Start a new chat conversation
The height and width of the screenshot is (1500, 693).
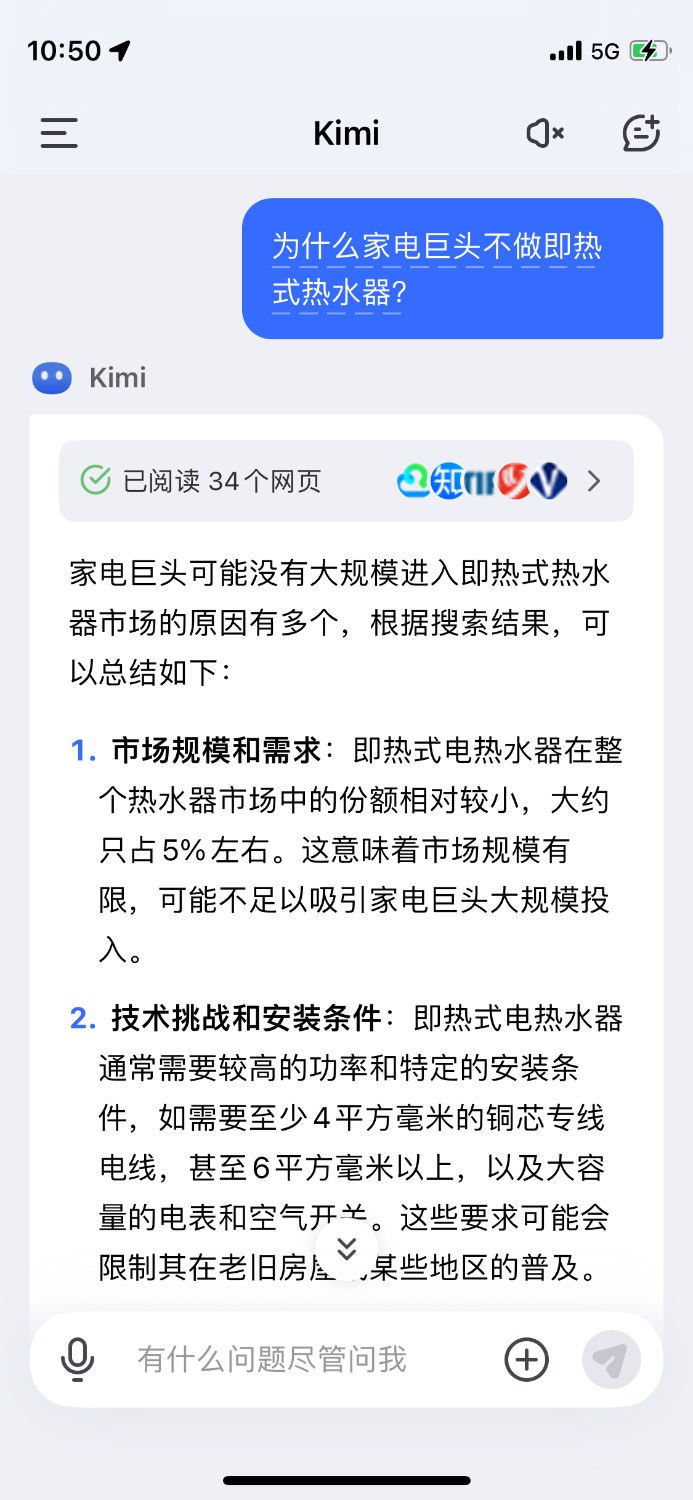641,133
